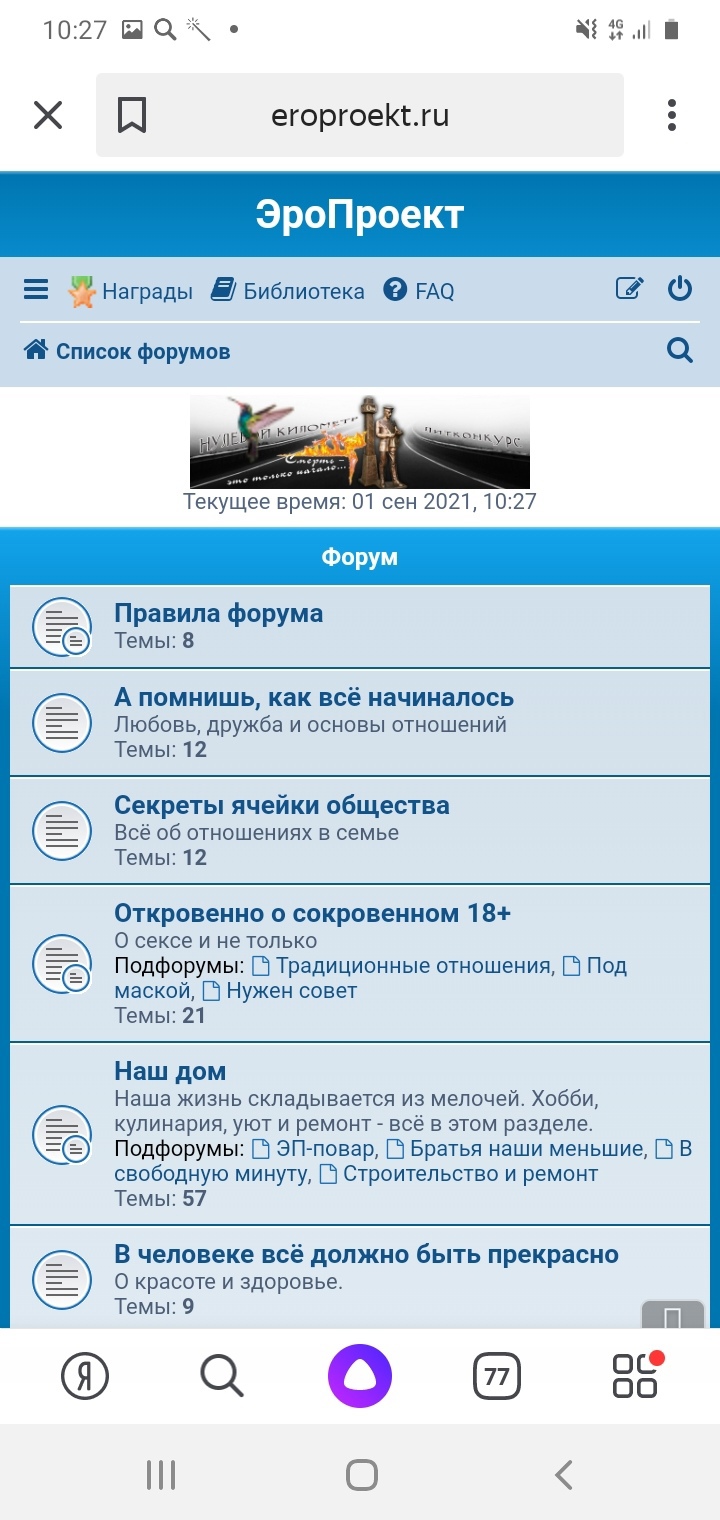This screenshot has width=720, height=1520.
Task: Open the Награды link
Action: [x=130, y=291]
